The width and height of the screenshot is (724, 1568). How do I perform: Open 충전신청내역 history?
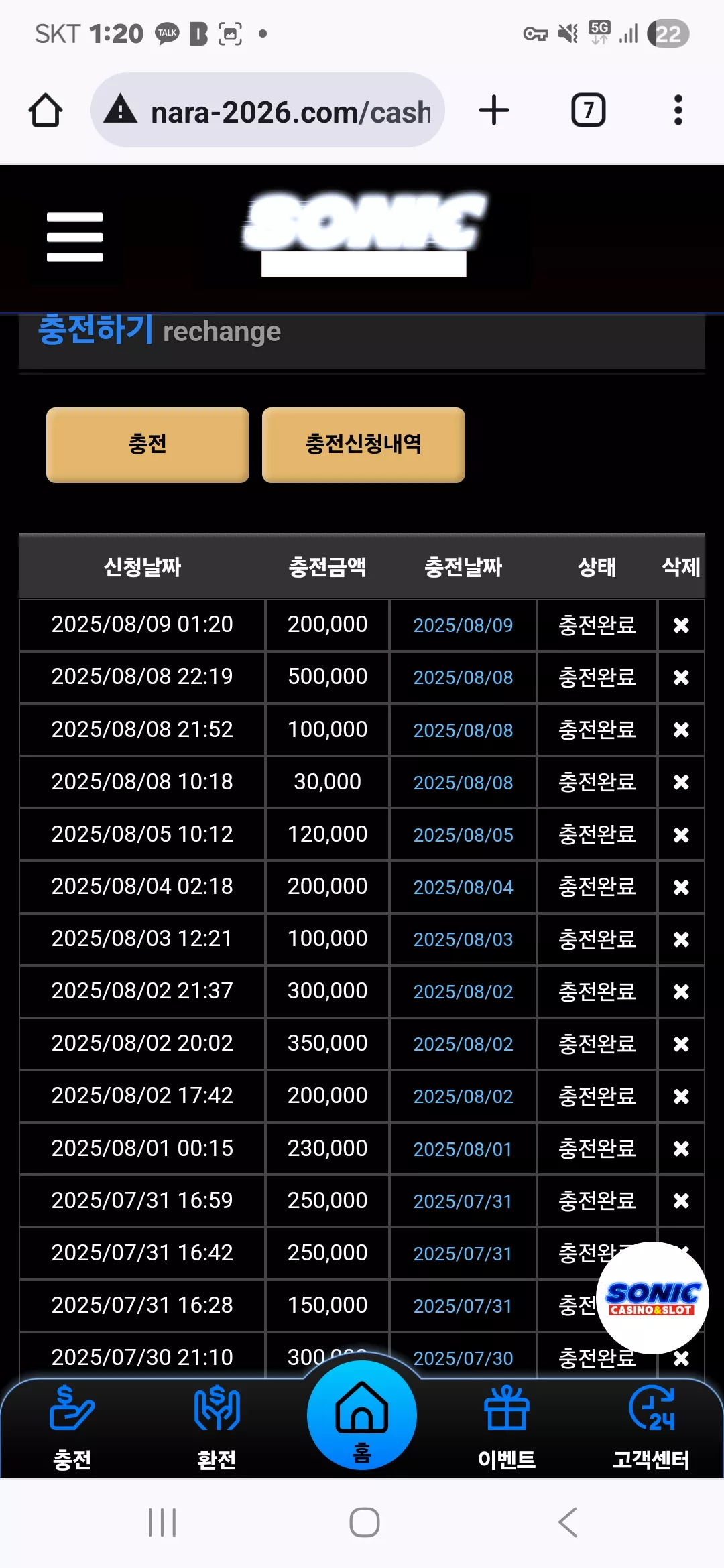click(363, 445)
